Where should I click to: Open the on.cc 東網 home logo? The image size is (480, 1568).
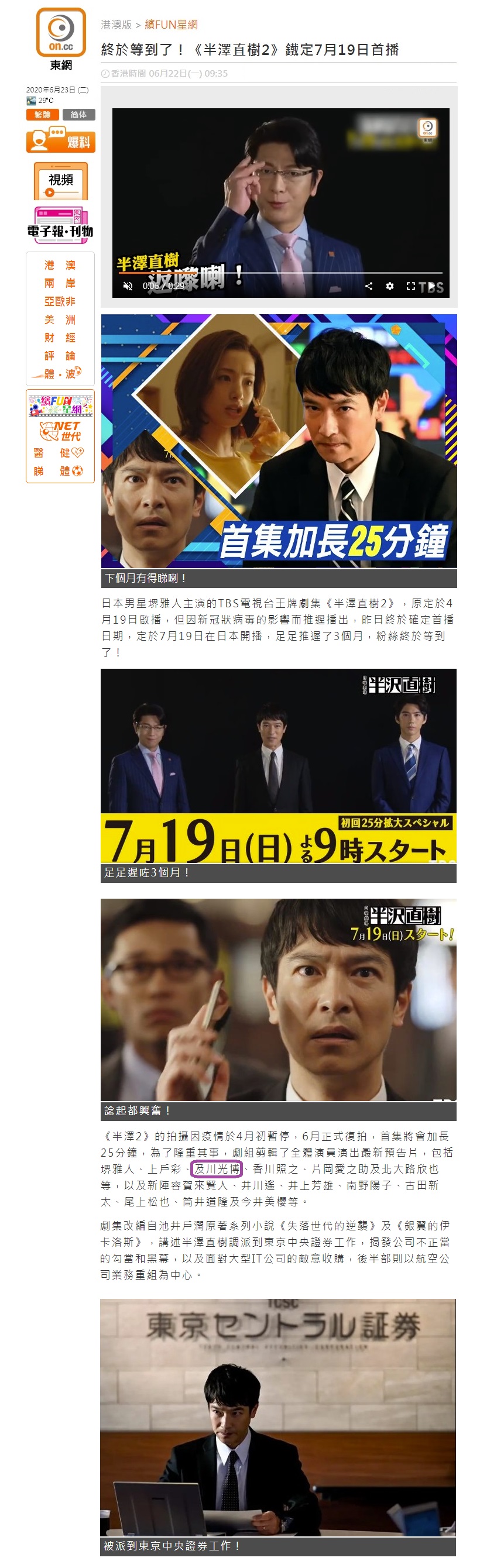pos(61,39)
